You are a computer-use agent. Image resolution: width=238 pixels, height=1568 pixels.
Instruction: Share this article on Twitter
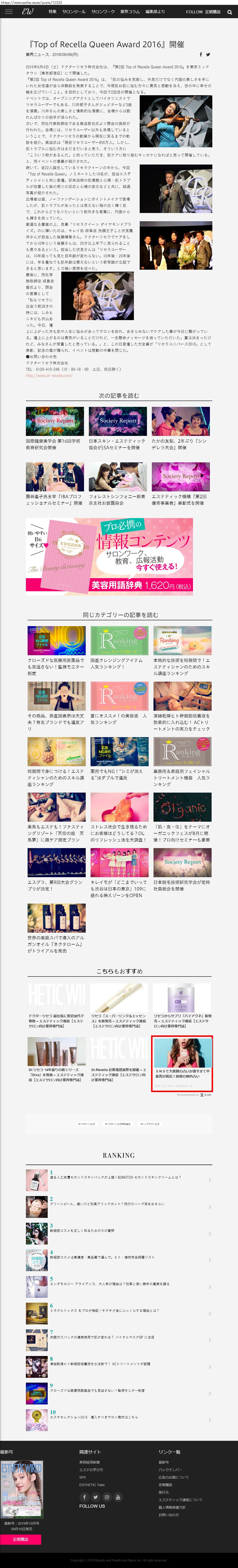(208, 54)
